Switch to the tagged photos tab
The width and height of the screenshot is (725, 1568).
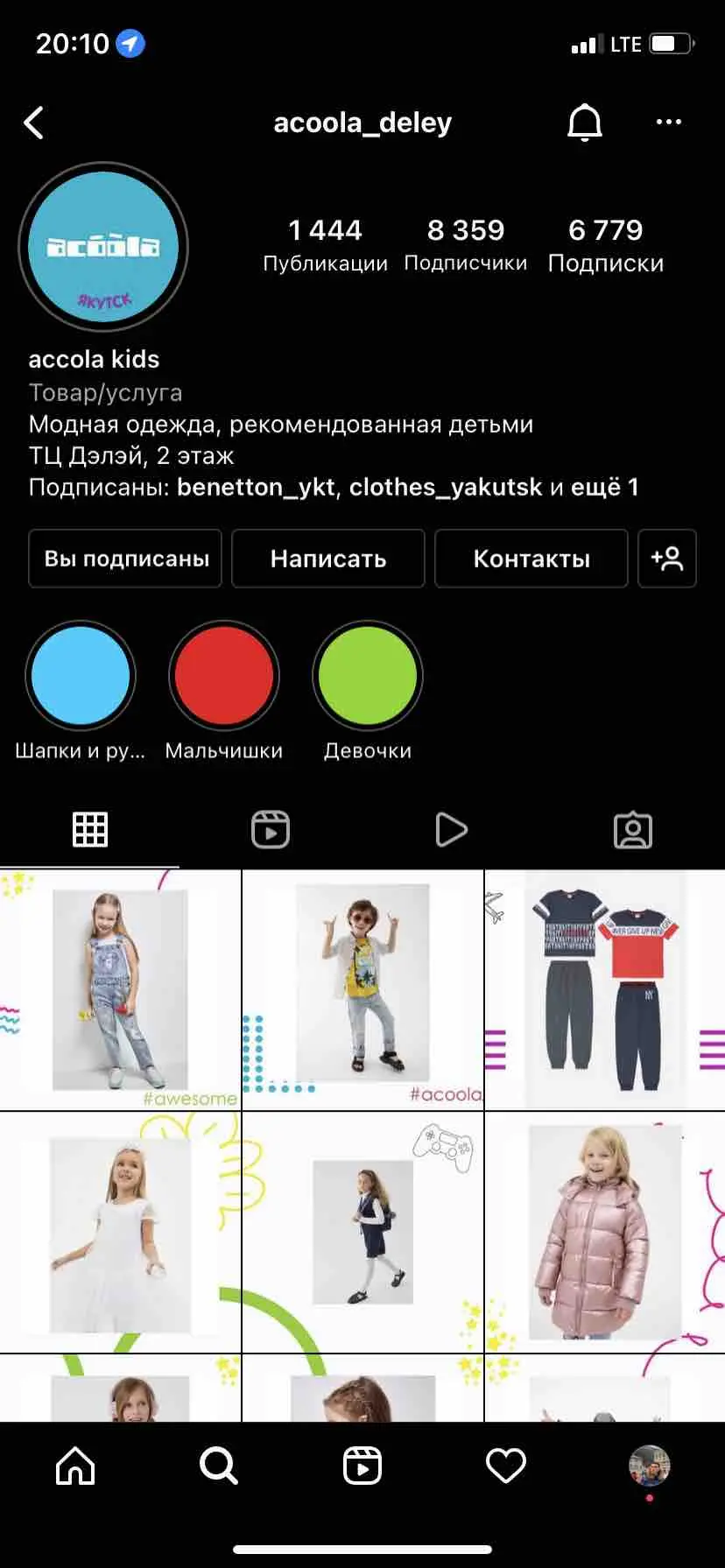click(633, 829)
